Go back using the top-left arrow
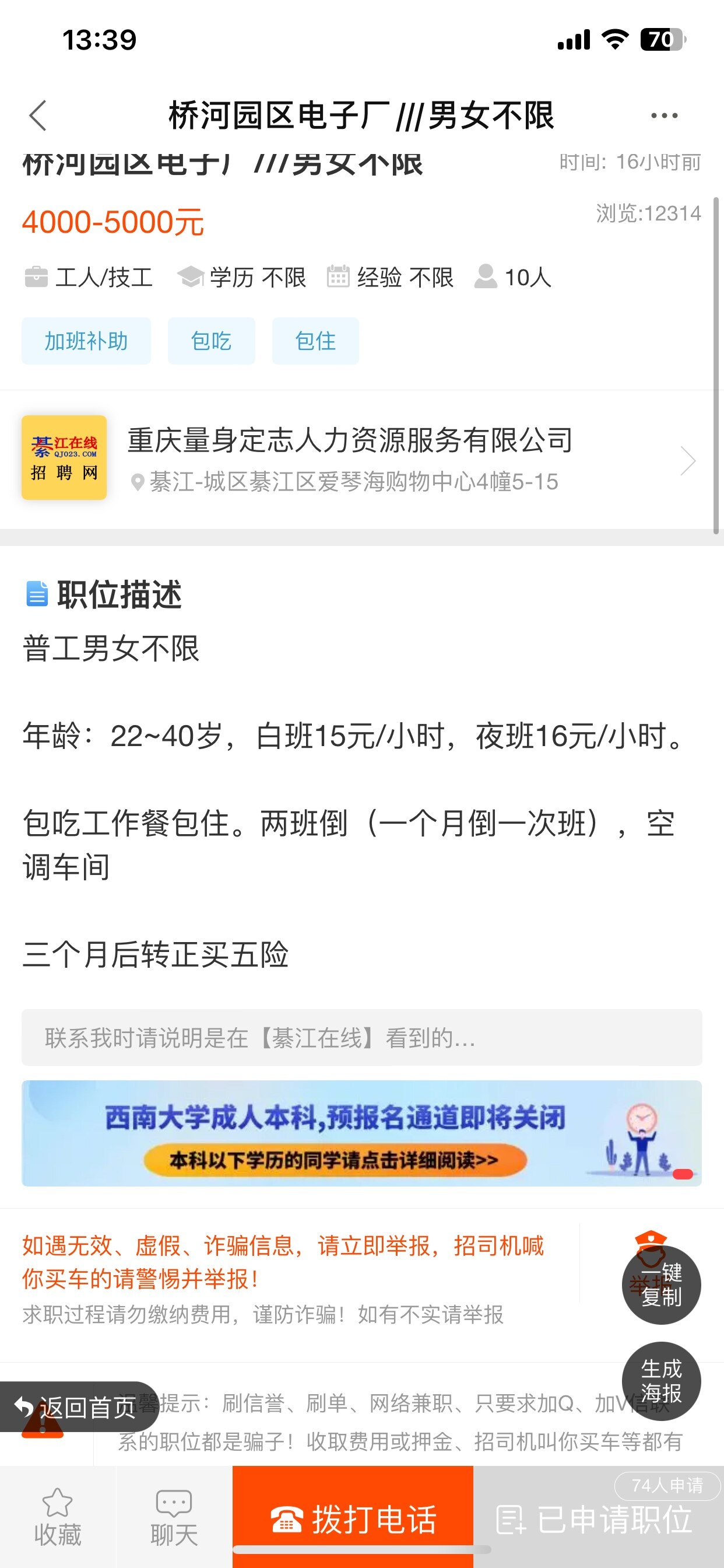The height and width of the screenshot is (1568, 724). (x=38, y=116)
